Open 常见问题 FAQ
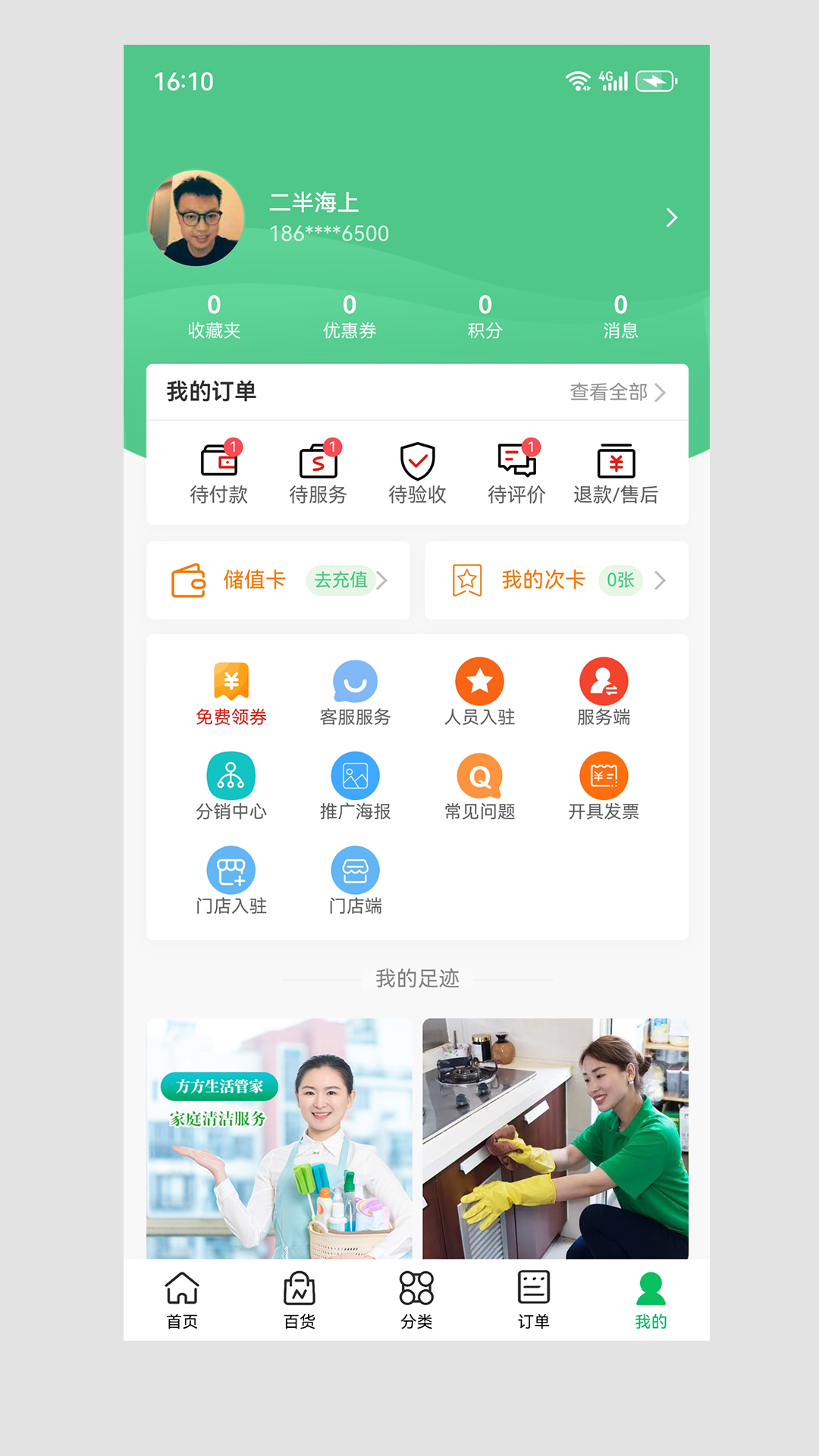 479,786
